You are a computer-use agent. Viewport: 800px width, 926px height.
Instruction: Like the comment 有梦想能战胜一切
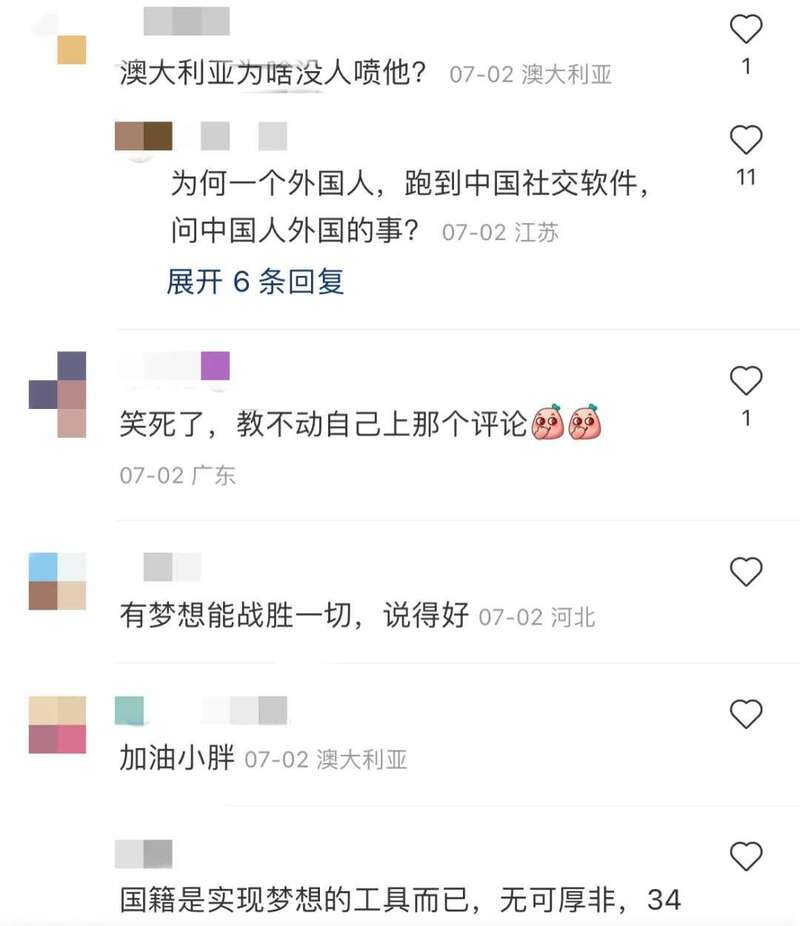[x=746, y=572]
